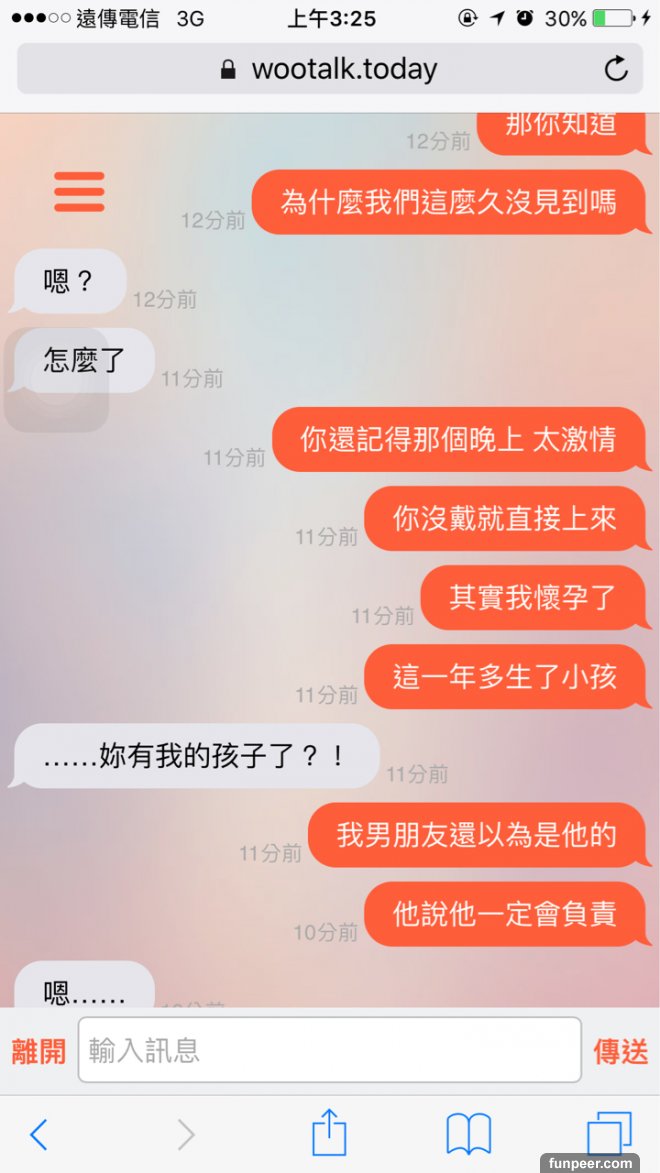Open the Safari share sheet

(x=329, y=1133)
